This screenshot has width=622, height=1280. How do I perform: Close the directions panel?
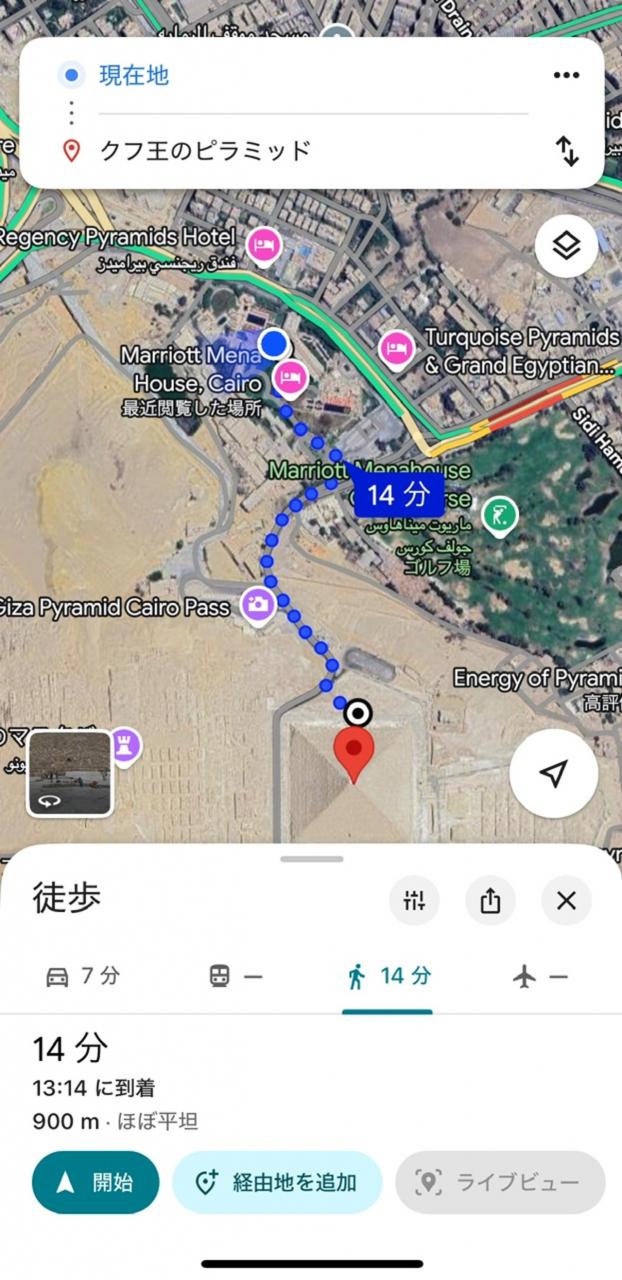coord(566,901)
